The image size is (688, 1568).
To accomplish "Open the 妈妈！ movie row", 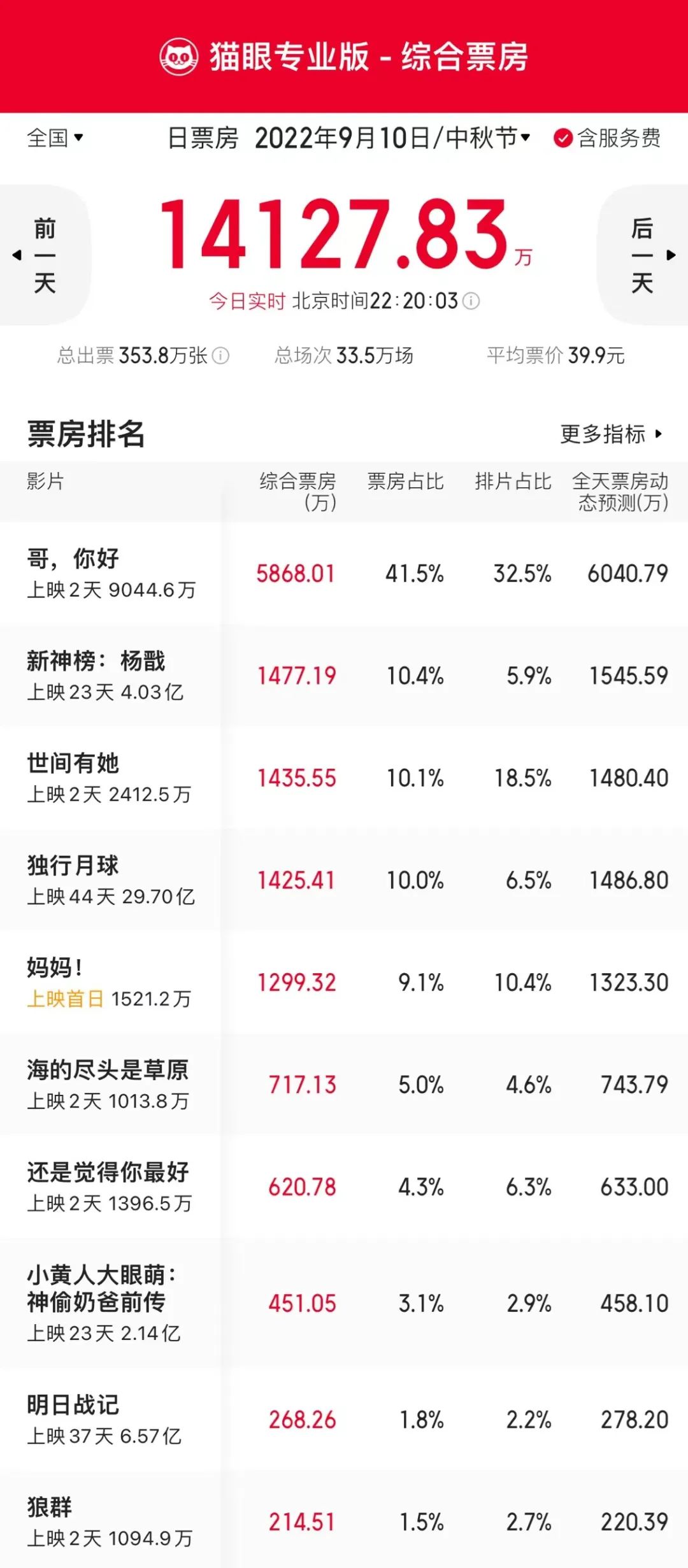I will pyautogui.click(x=344, y=983).
